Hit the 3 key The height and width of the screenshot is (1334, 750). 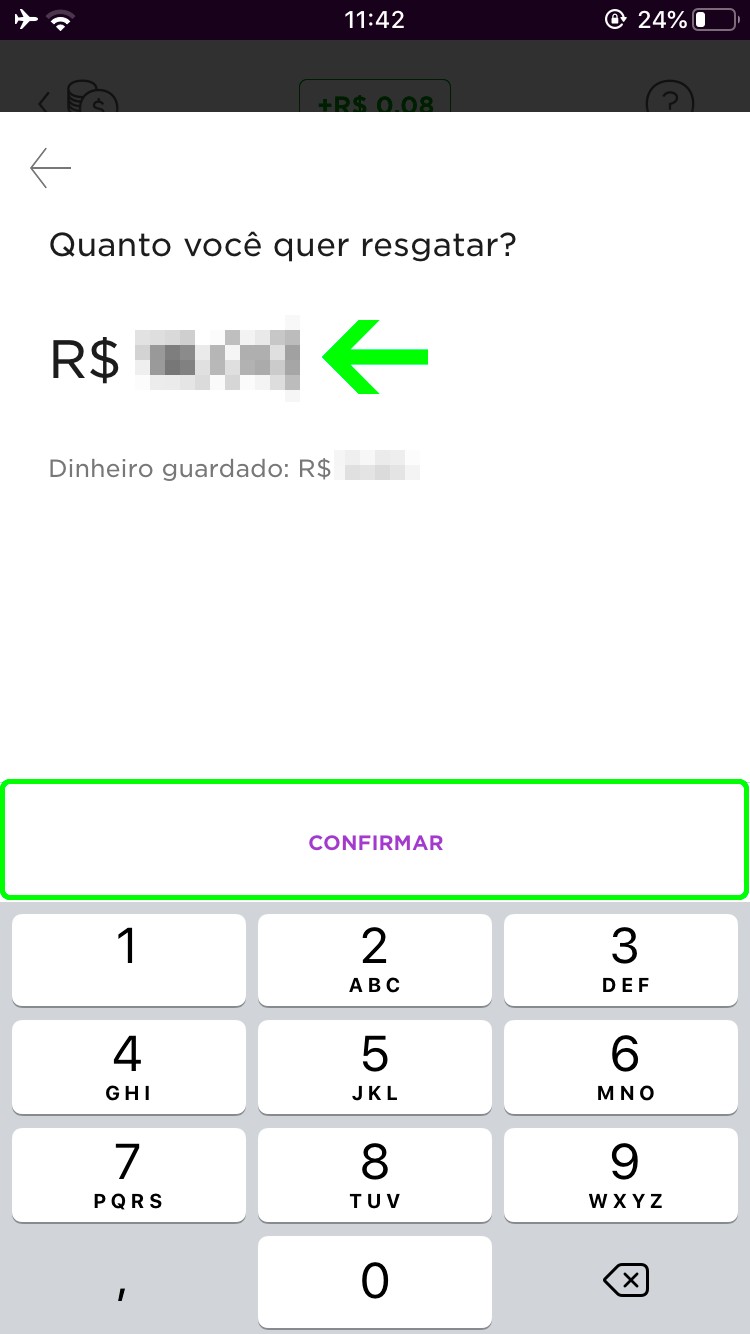625,959
